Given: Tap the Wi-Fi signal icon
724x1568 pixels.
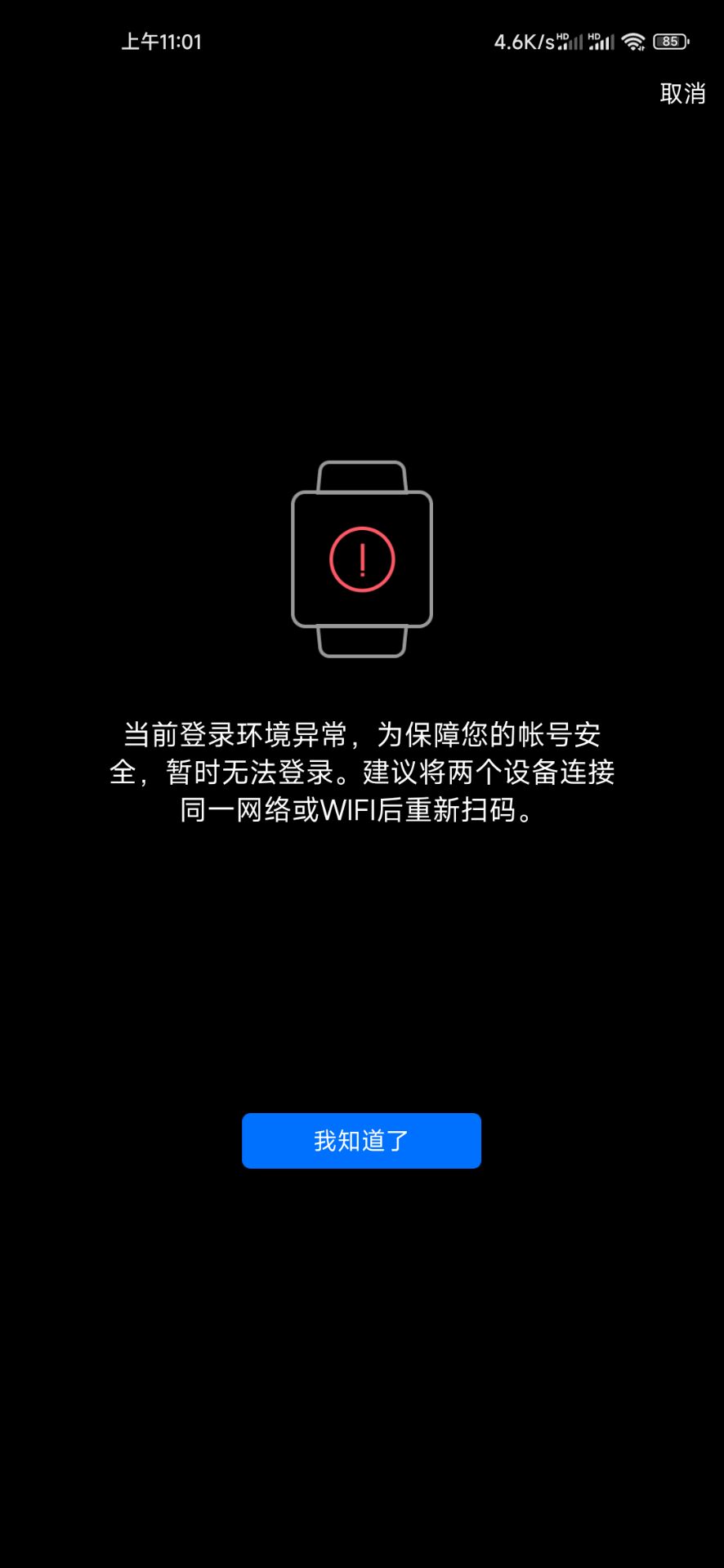Looking at the screenshot, I should point(635,40).
